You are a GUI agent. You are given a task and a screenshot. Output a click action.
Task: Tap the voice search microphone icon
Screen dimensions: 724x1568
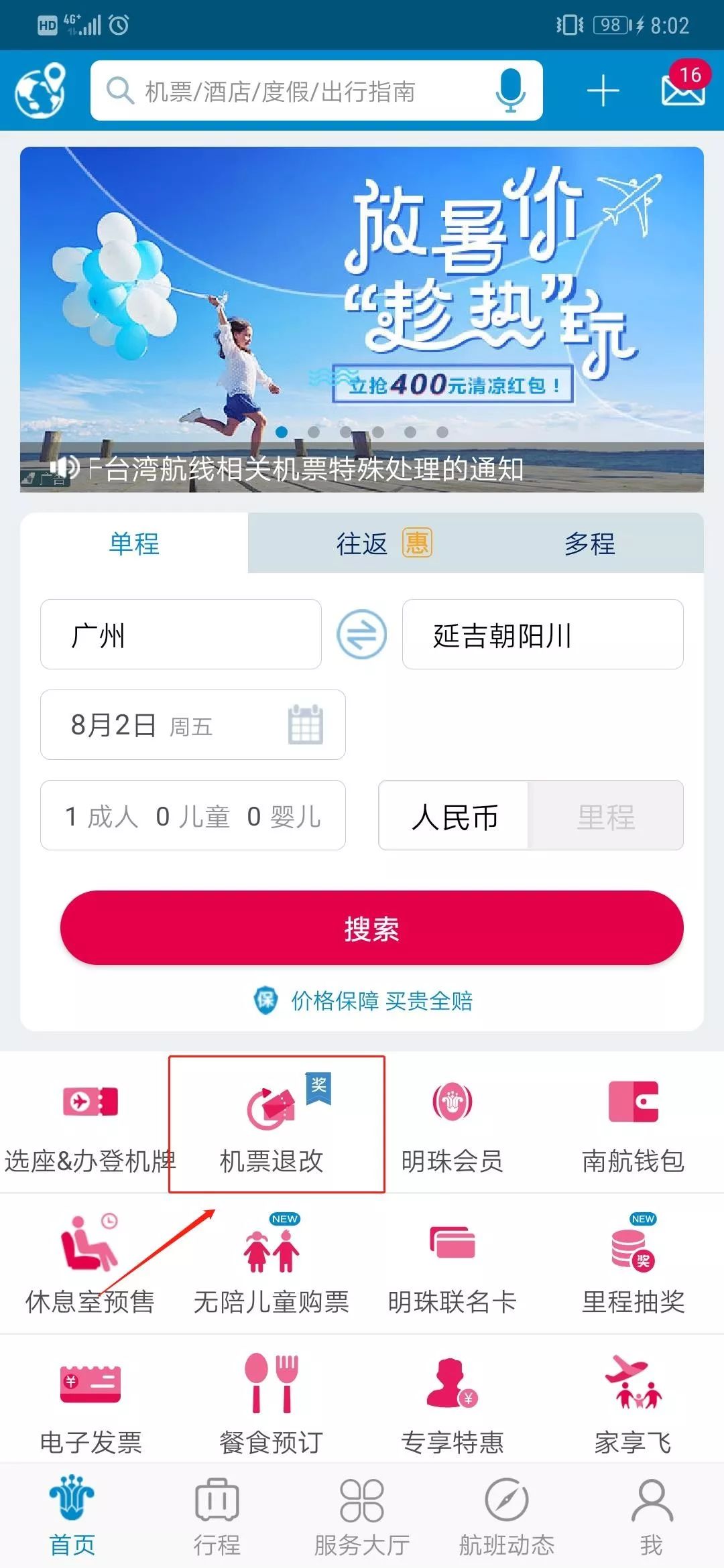511,90
